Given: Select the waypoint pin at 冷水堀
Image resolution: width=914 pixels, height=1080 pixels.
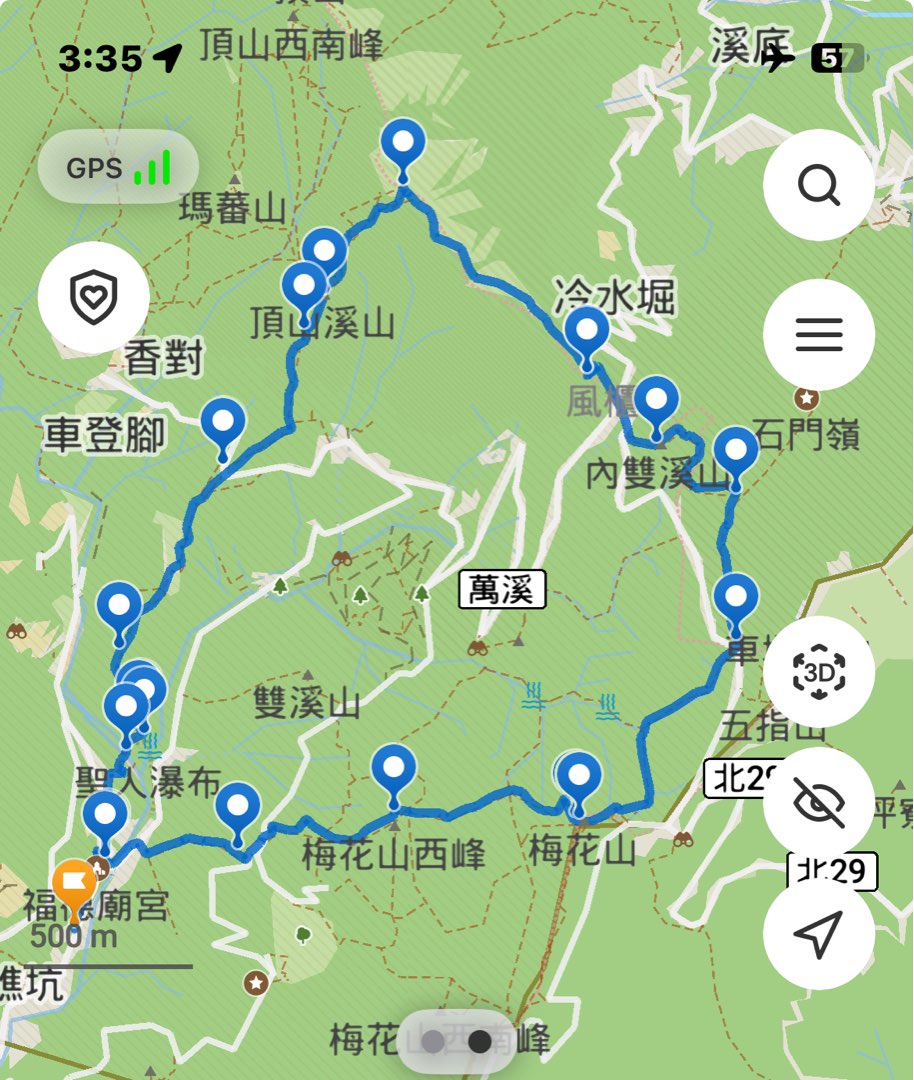Looking at the screenshot, I should click(x=586, y=333).
